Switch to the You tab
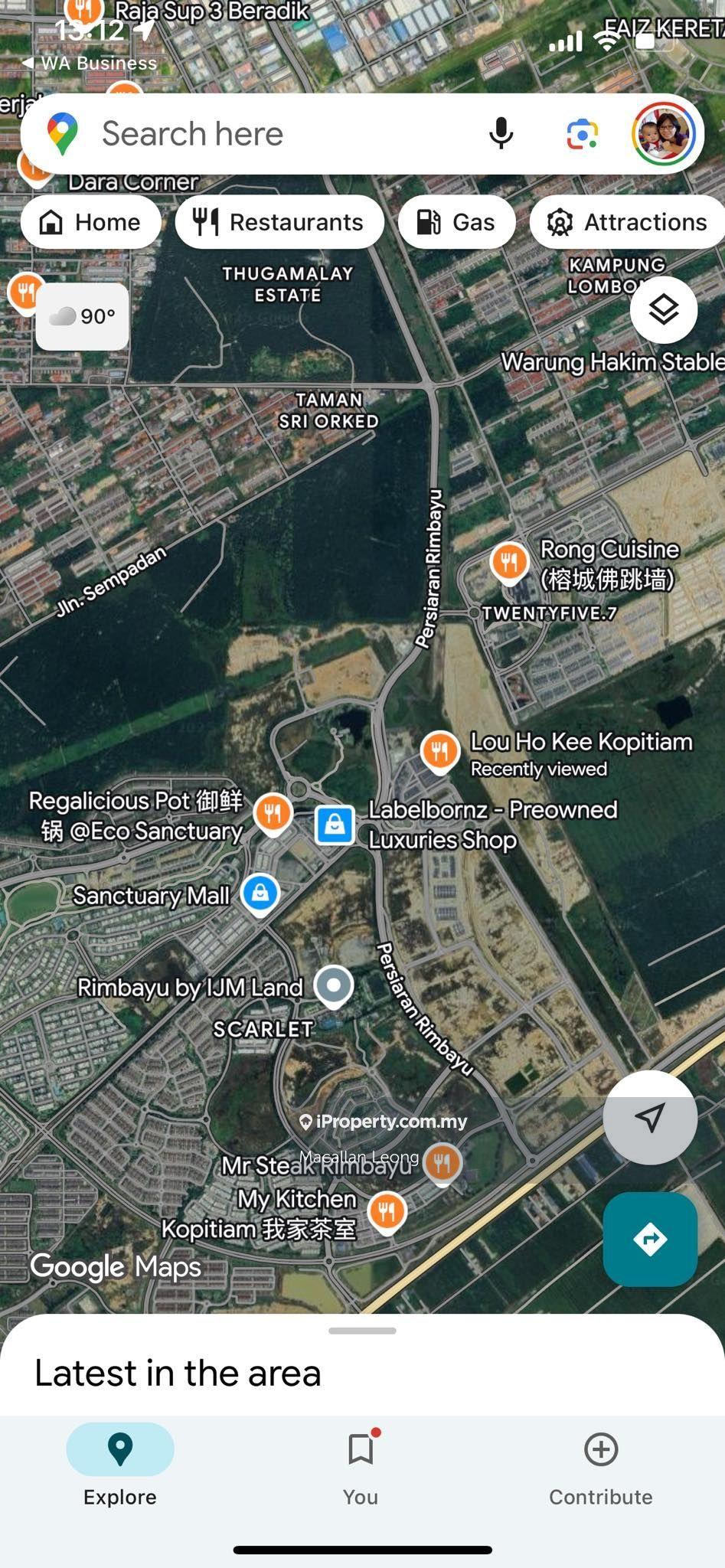 click(x=361, y=1469)
